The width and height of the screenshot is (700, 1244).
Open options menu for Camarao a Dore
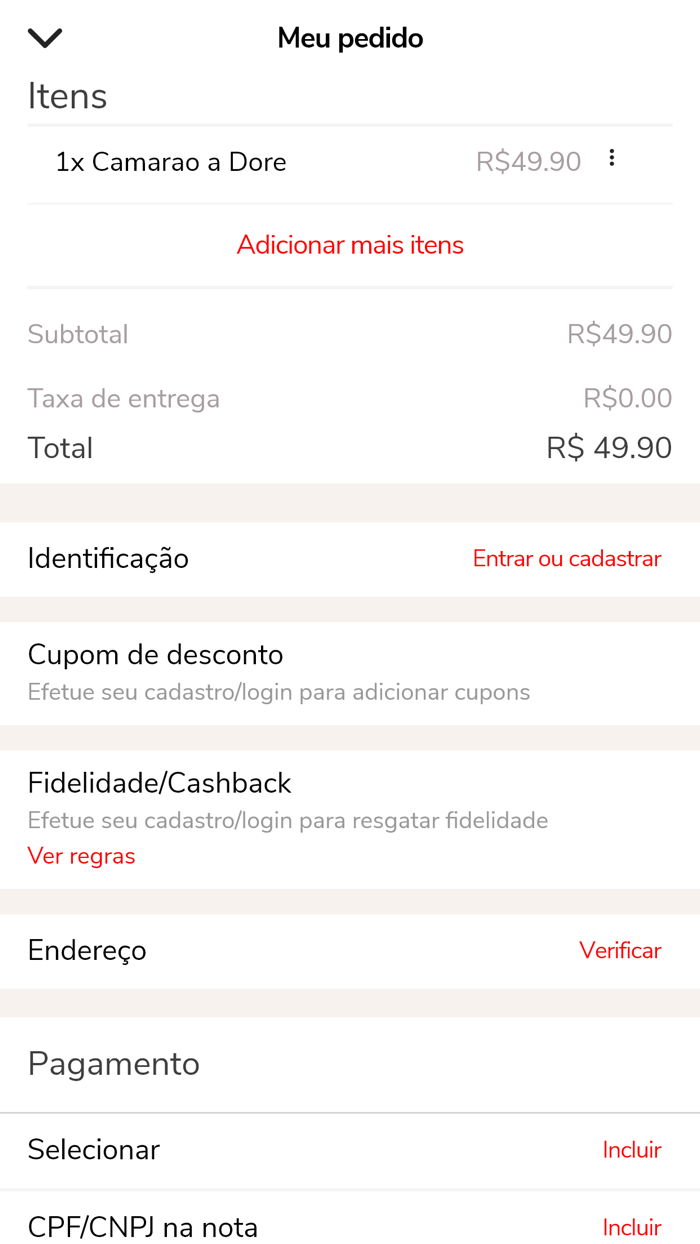(x=611, y=159)
